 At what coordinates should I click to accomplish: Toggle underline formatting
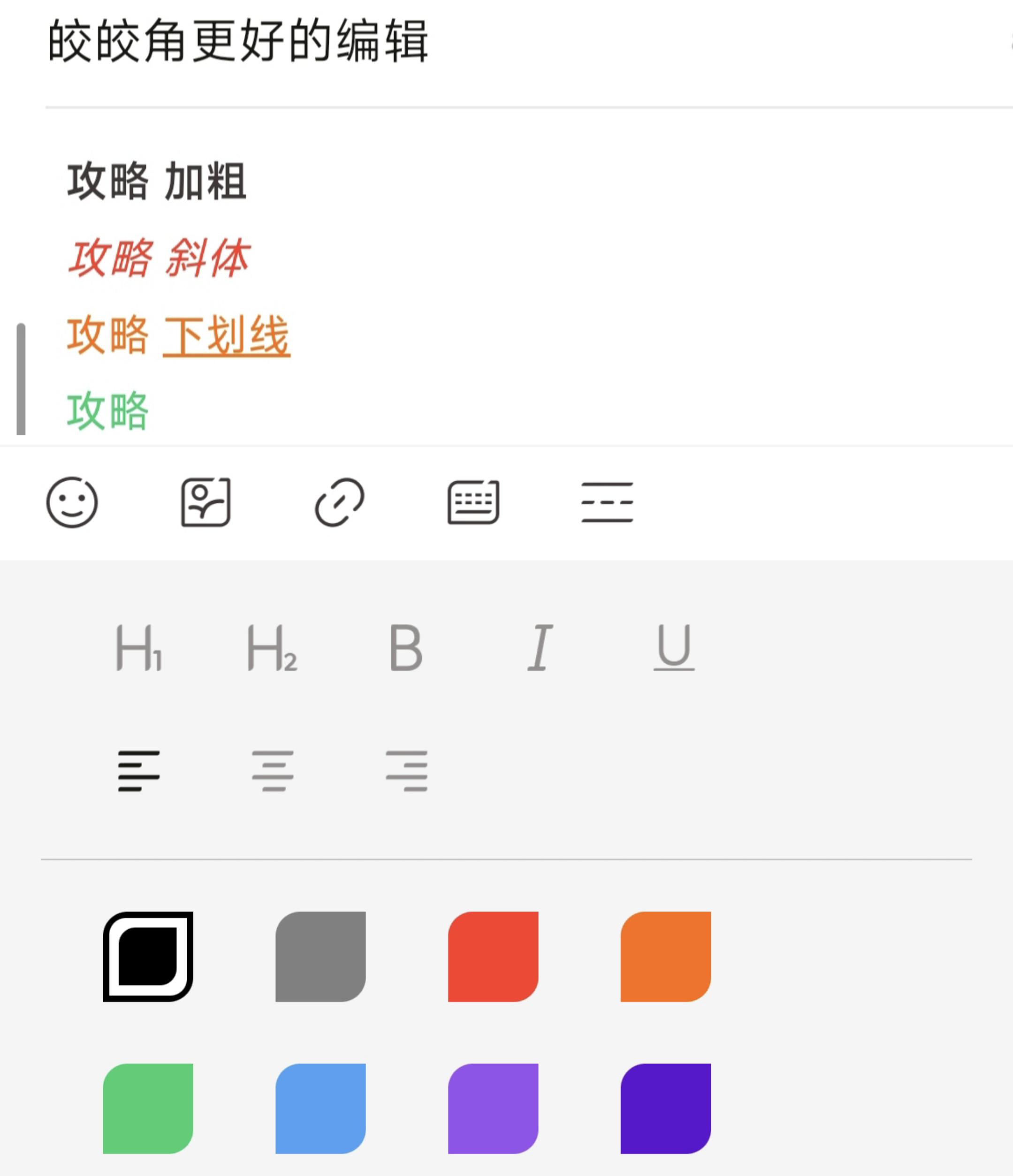(x=673, y=648)
